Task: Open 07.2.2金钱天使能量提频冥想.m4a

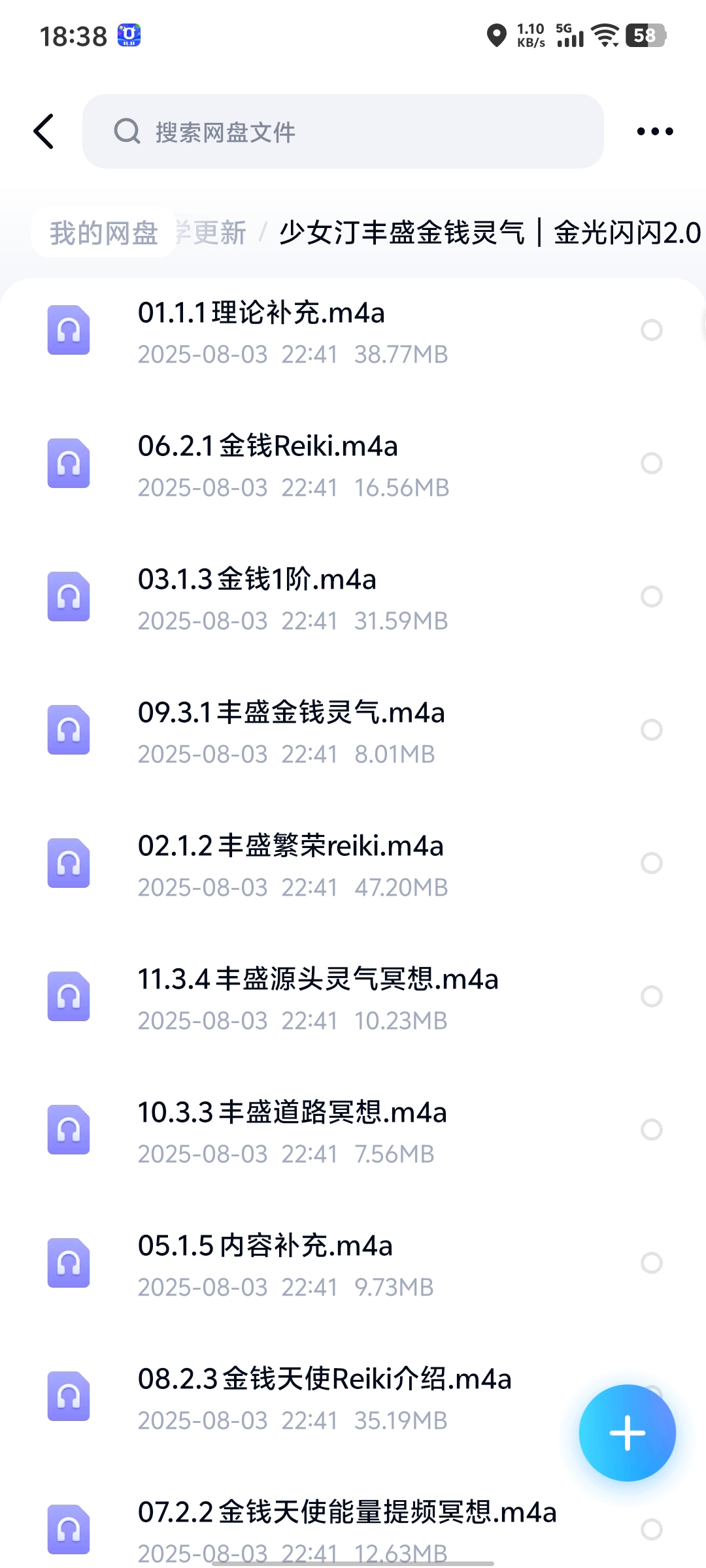Action: coord(347,1513)
